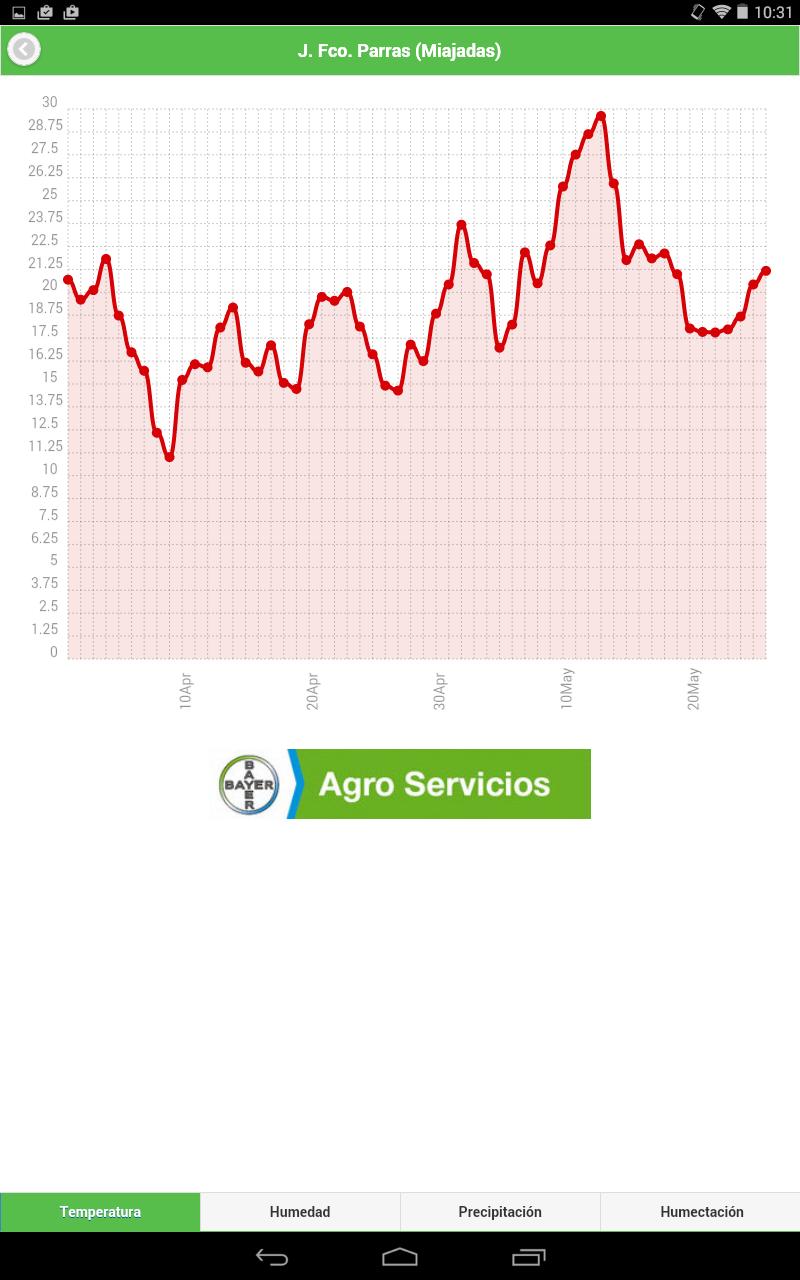Show the Humectación tab
The width and height of the screenshot is (800, 1280).
[701, 1211]
